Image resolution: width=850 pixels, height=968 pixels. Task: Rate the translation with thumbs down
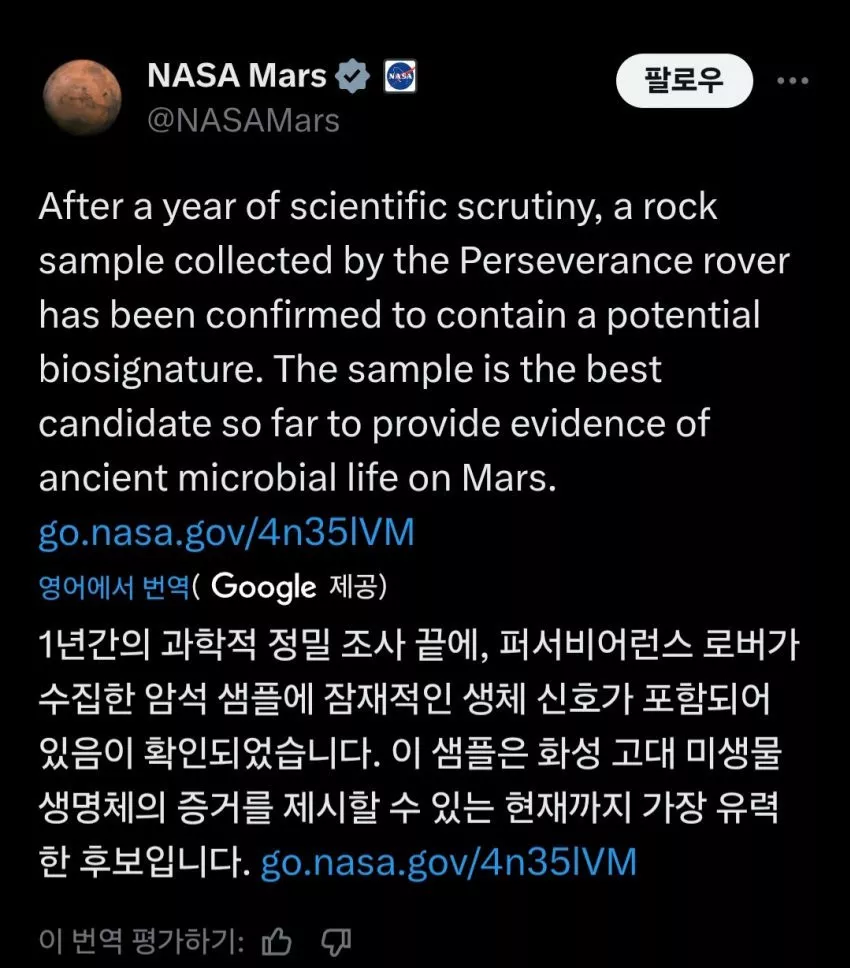pos(337,940)
